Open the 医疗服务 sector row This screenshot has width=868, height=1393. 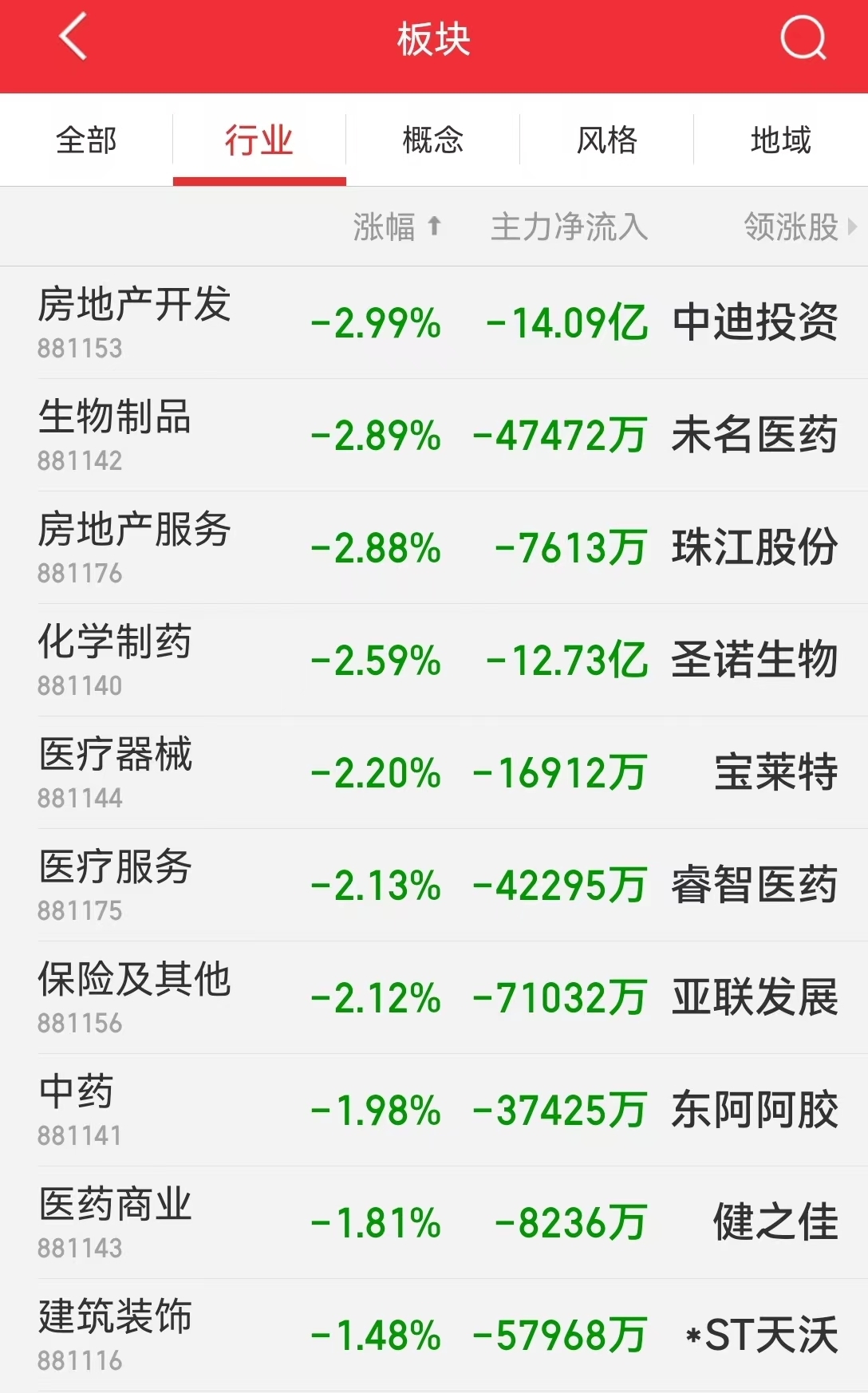coord(434,886)
